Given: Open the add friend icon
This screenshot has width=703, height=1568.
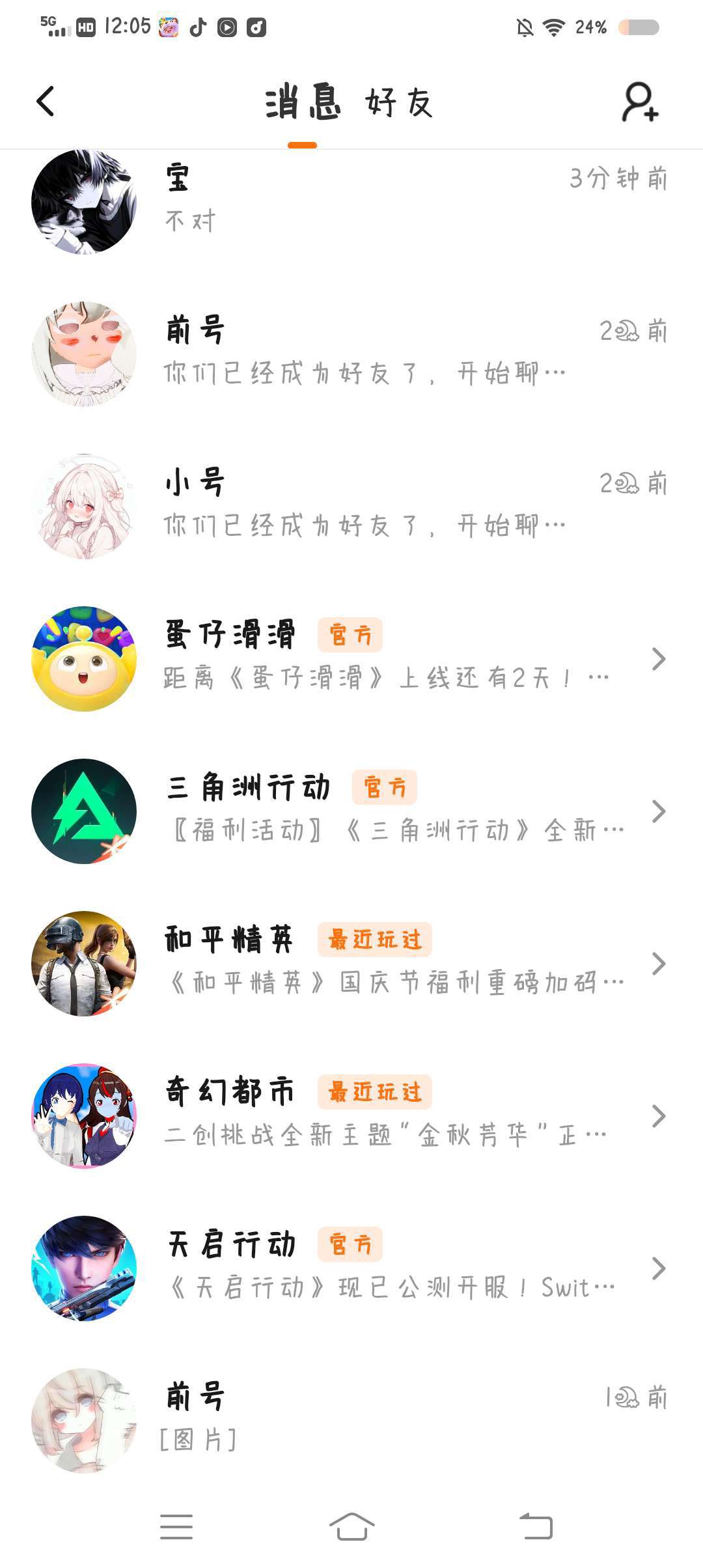Looking at the screenshot, I should pyautogui.click(x=640, y=102).
